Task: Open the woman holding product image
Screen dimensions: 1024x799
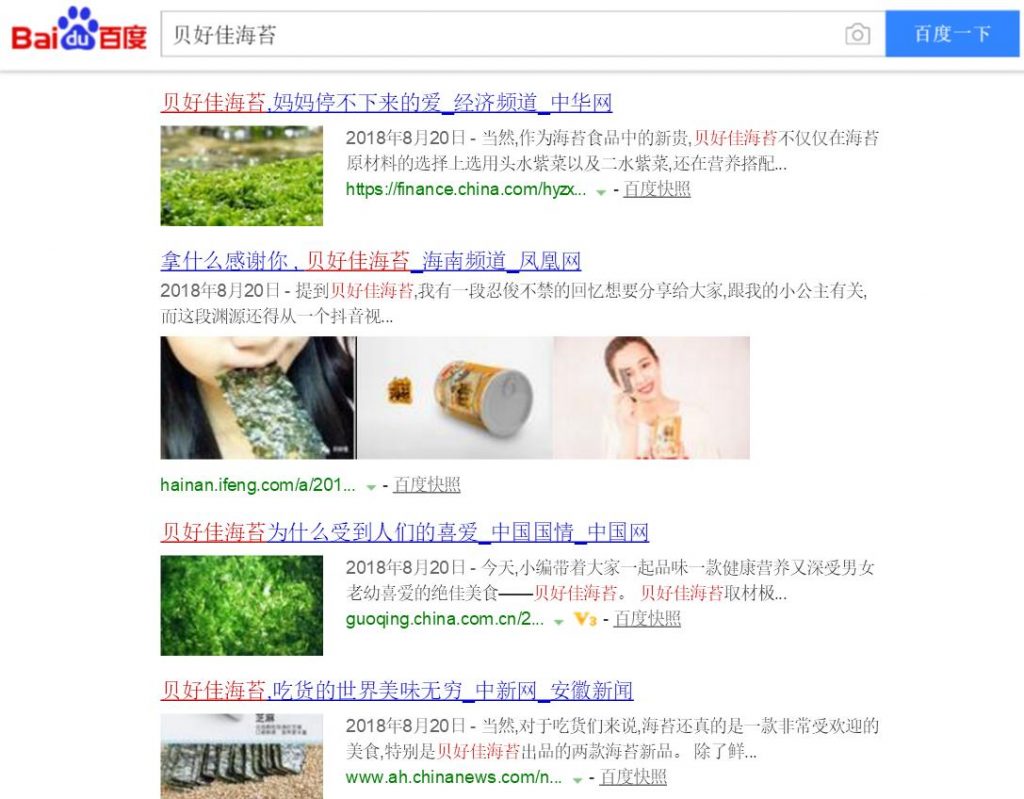Action: (652, 398)
